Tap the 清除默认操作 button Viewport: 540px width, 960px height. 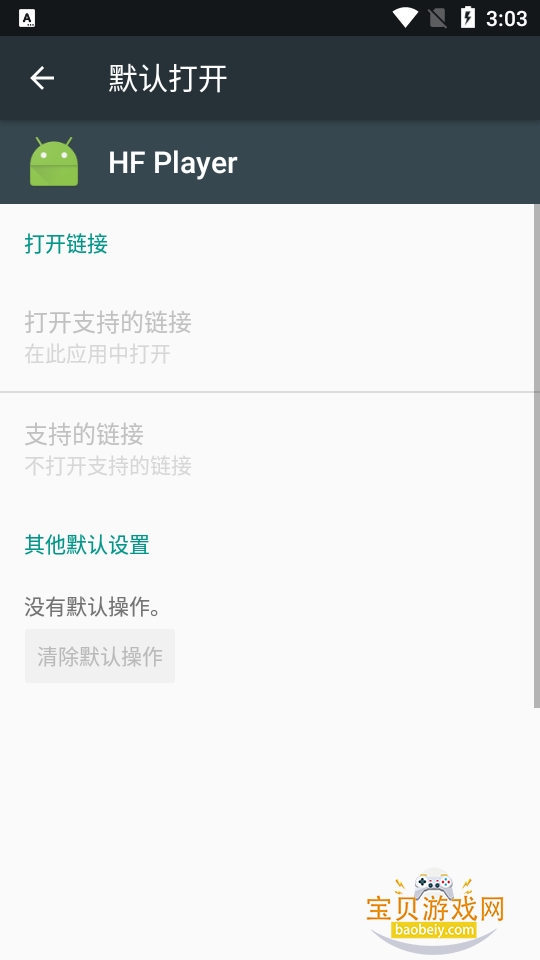pyautogui.click(x=100, y=656)
